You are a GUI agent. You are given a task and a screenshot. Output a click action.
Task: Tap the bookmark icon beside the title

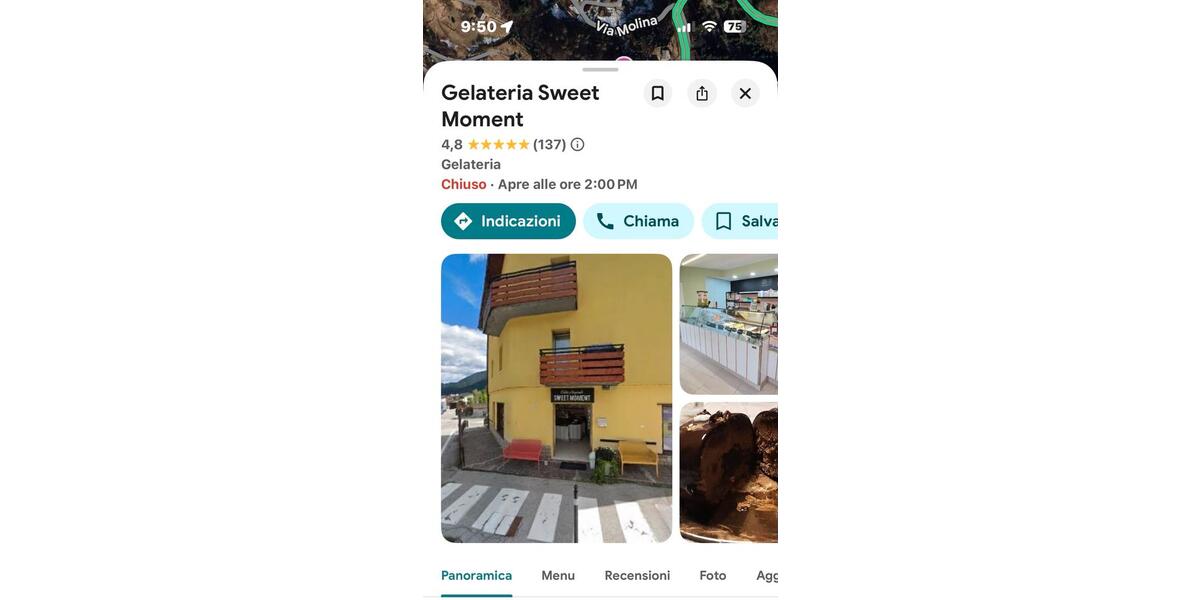657,93
